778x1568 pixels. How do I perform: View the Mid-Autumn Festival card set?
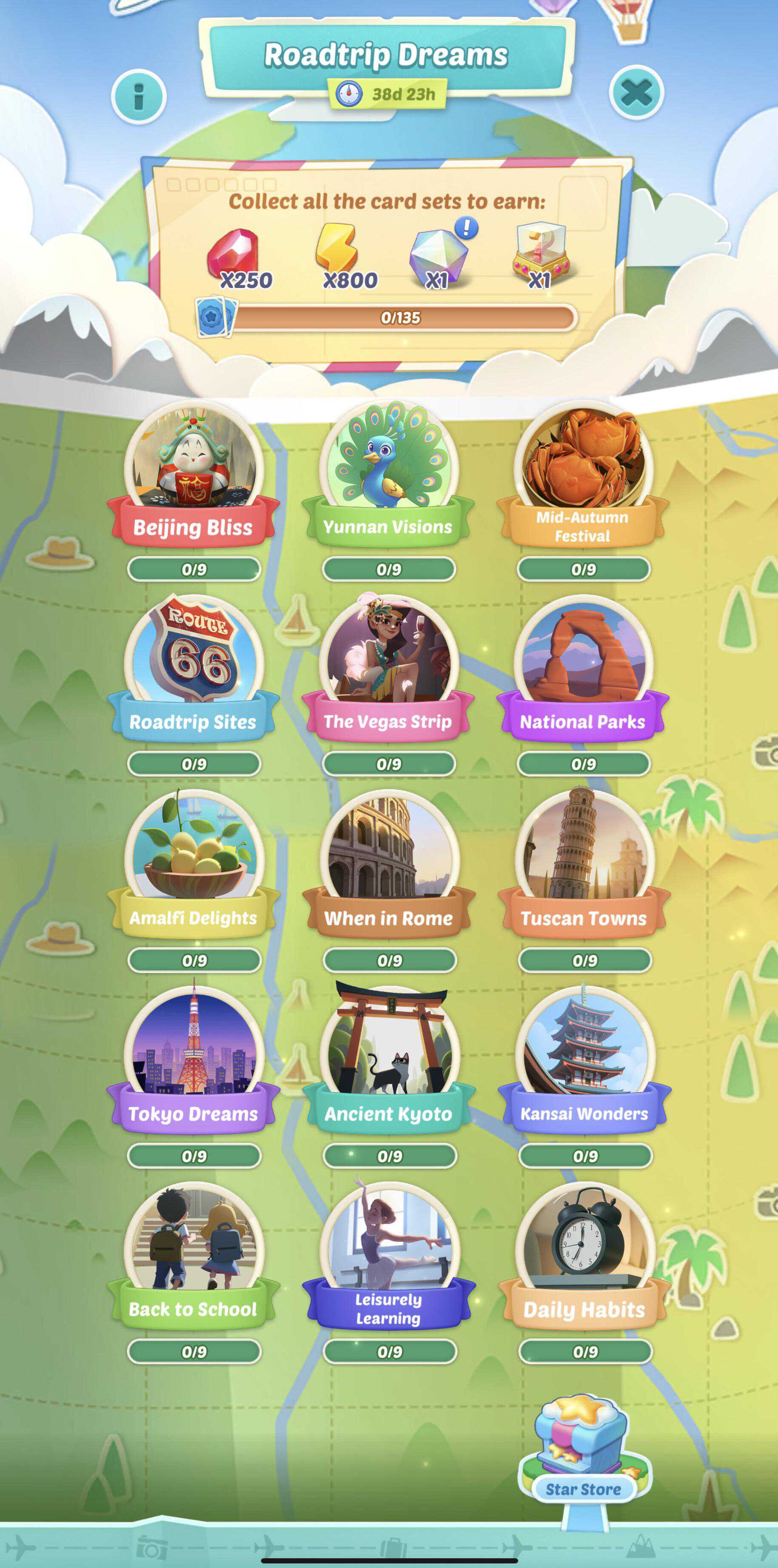[583, 475]
